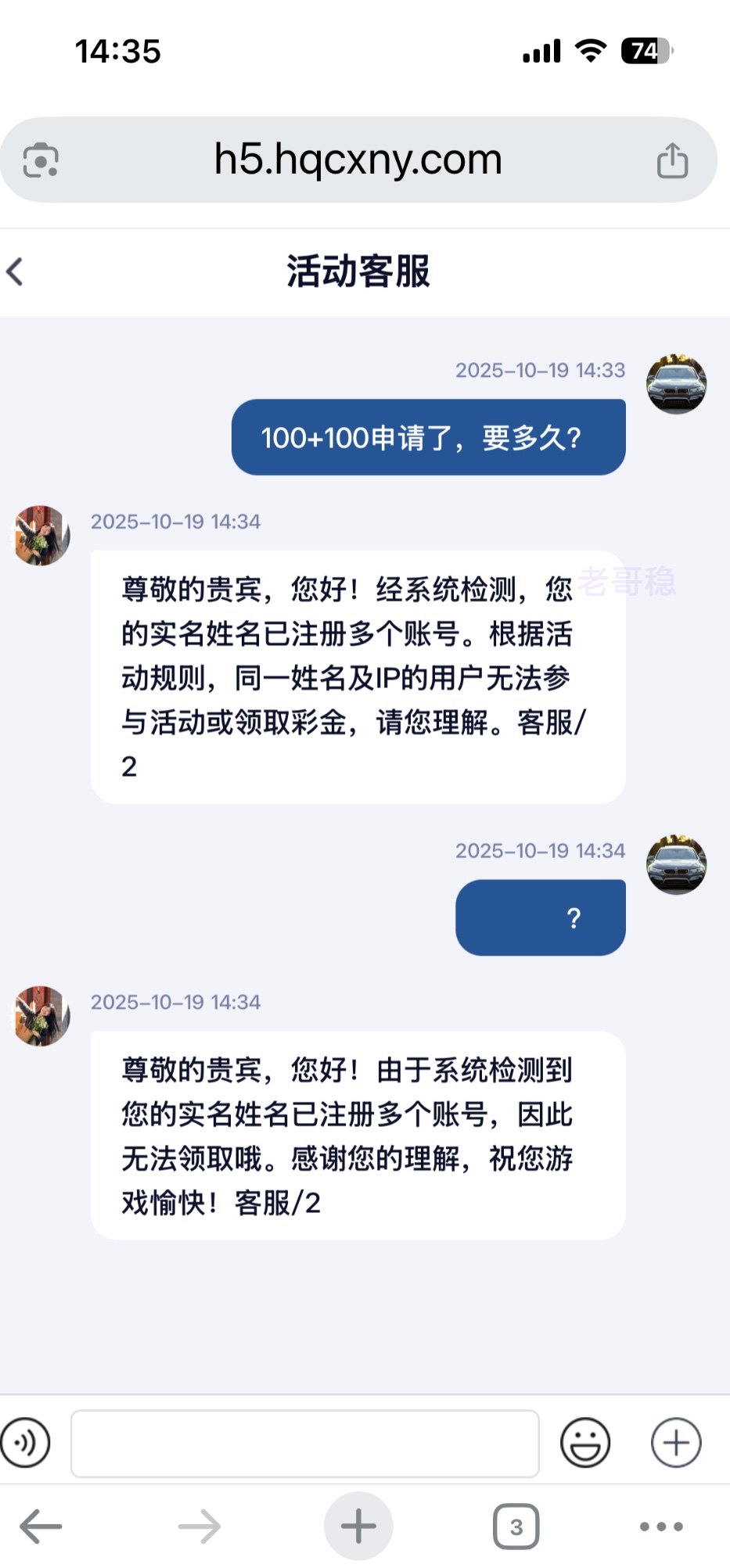
Task: Open a new browser tab
Action: (358, 1526)
